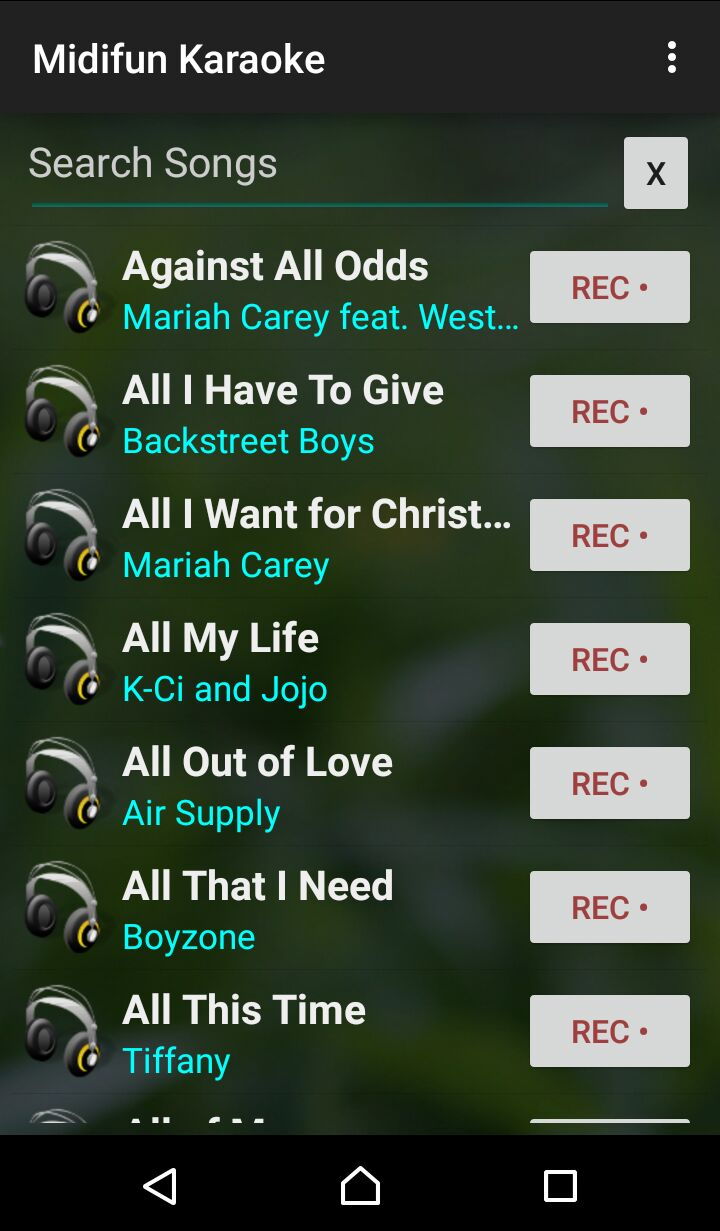Screen dimensions: 720x1231
Task: Clear search with the X button
Action: [x=655, y=173]
